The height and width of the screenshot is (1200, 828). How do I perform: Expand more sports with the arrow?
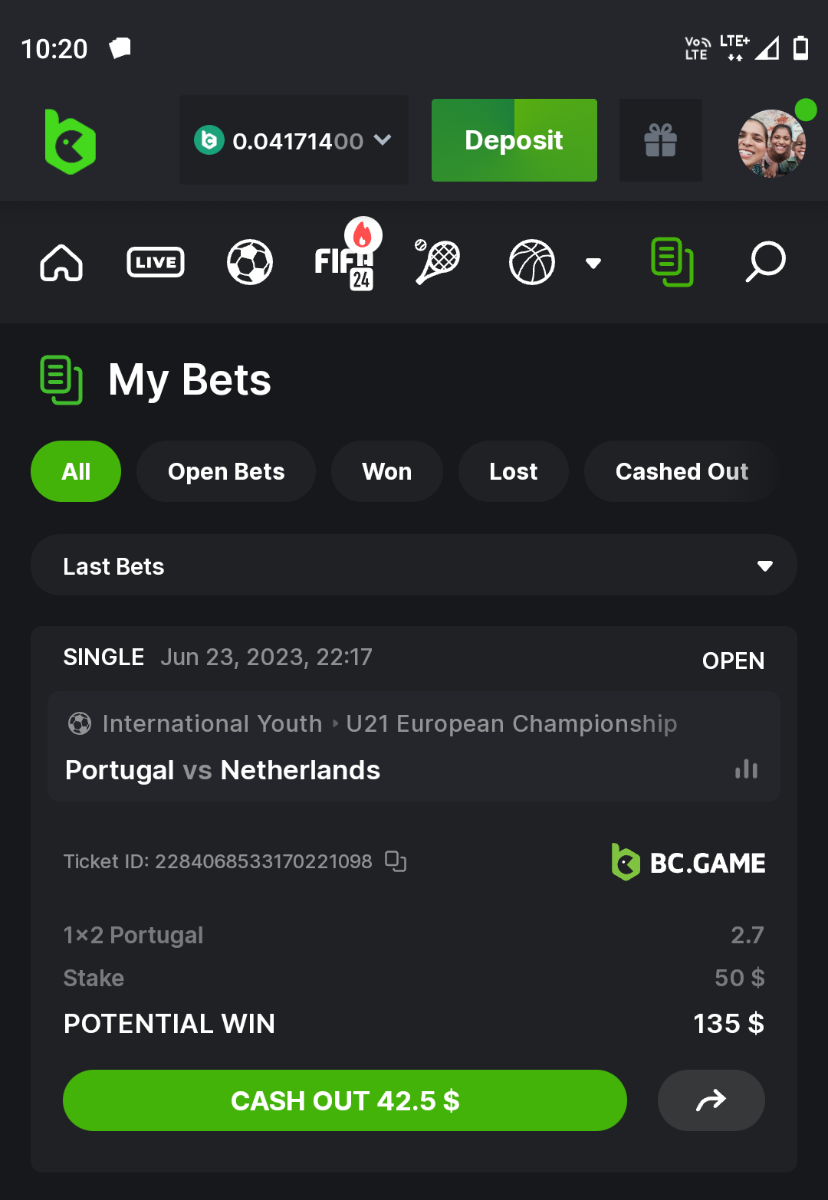click(x=593, y=263)
